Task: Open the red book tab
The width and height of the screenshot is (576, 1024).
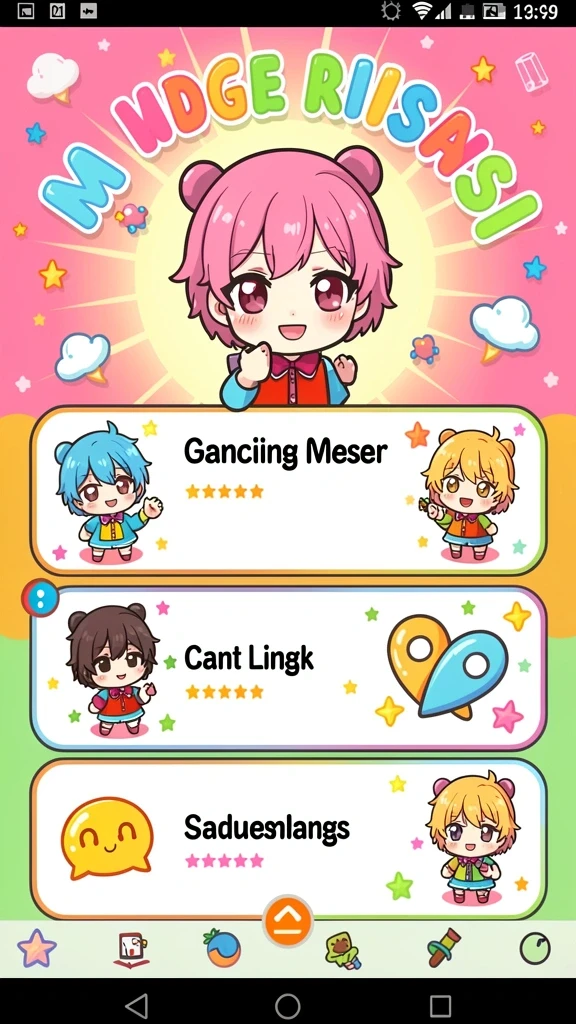Action: click(131, 949)
